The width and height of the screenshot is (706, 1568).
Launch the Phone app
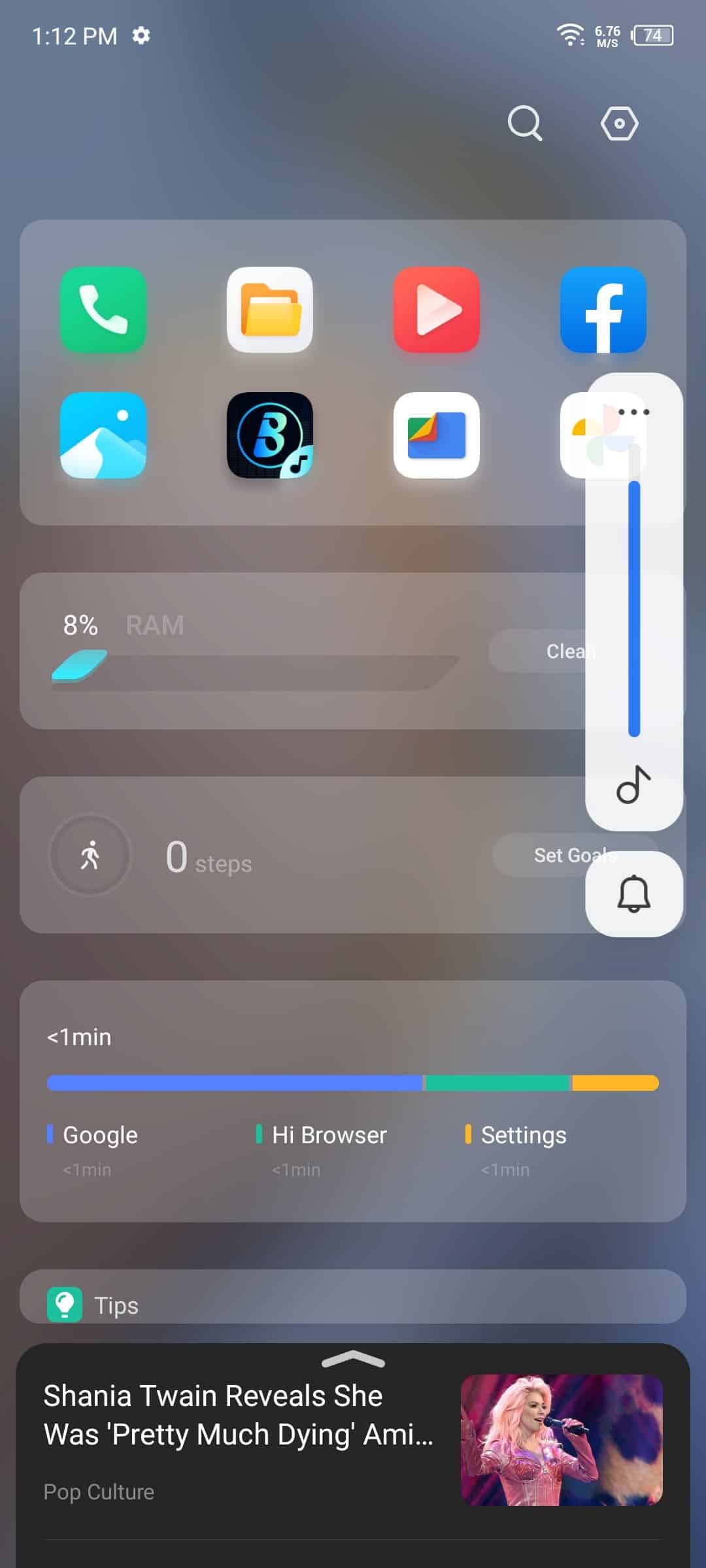(x=103, y=310)
